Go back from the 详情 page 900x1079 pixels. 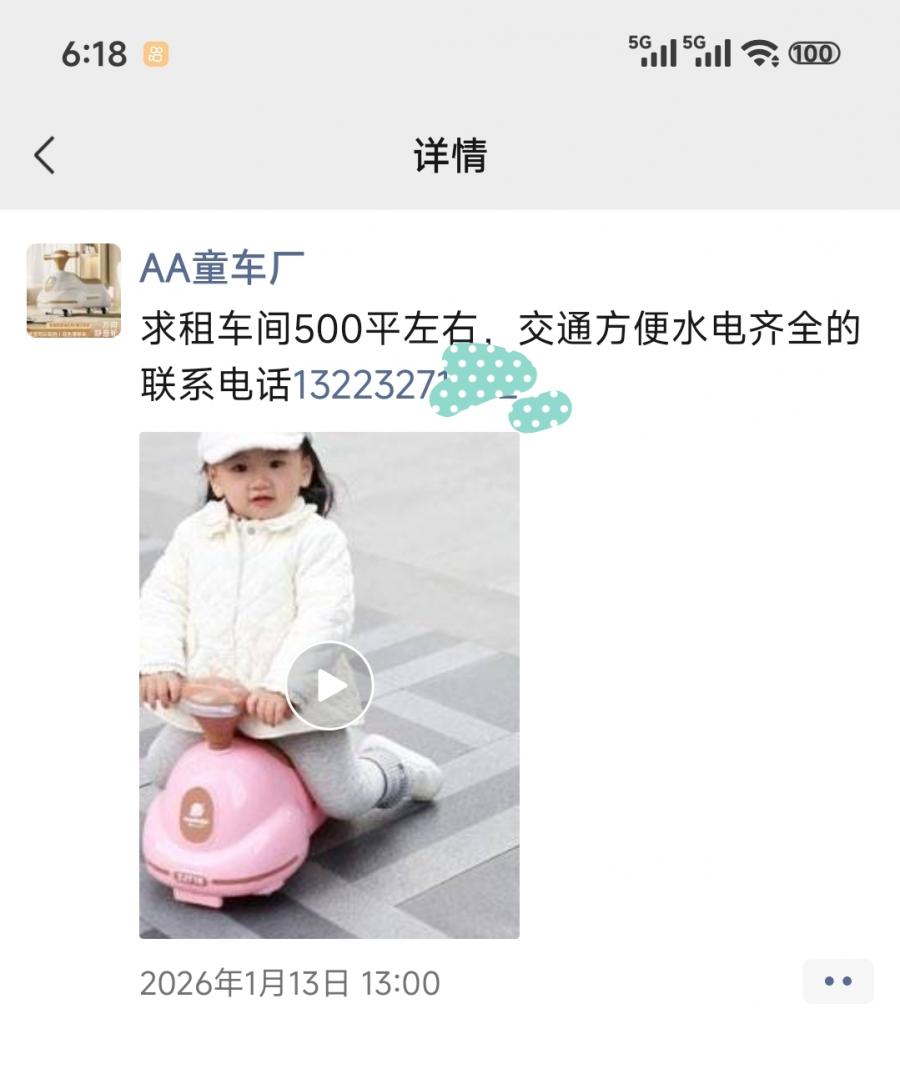click(45, 156)
